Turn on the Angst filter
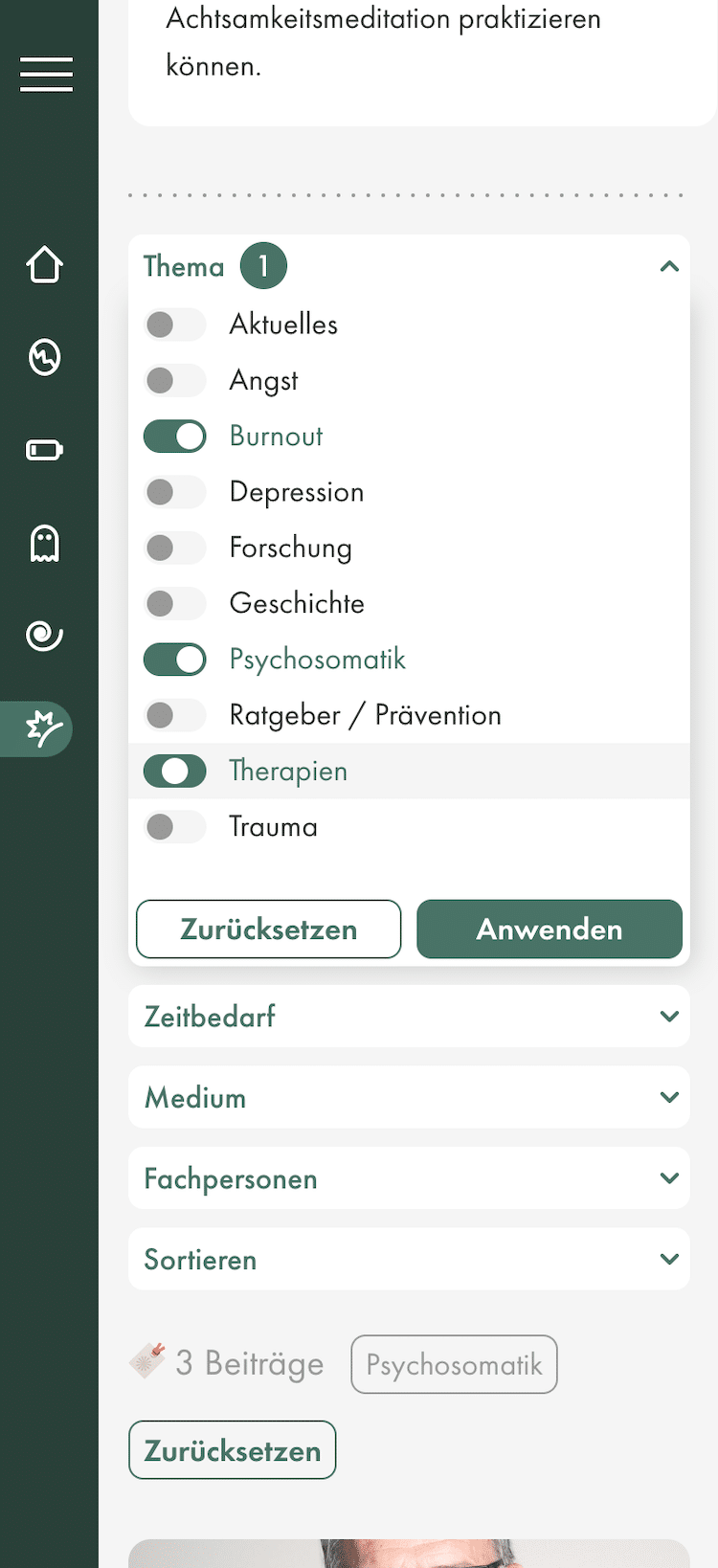Image resolution: width=718 pixels, height=1568 pixels. tap(174, 380)
